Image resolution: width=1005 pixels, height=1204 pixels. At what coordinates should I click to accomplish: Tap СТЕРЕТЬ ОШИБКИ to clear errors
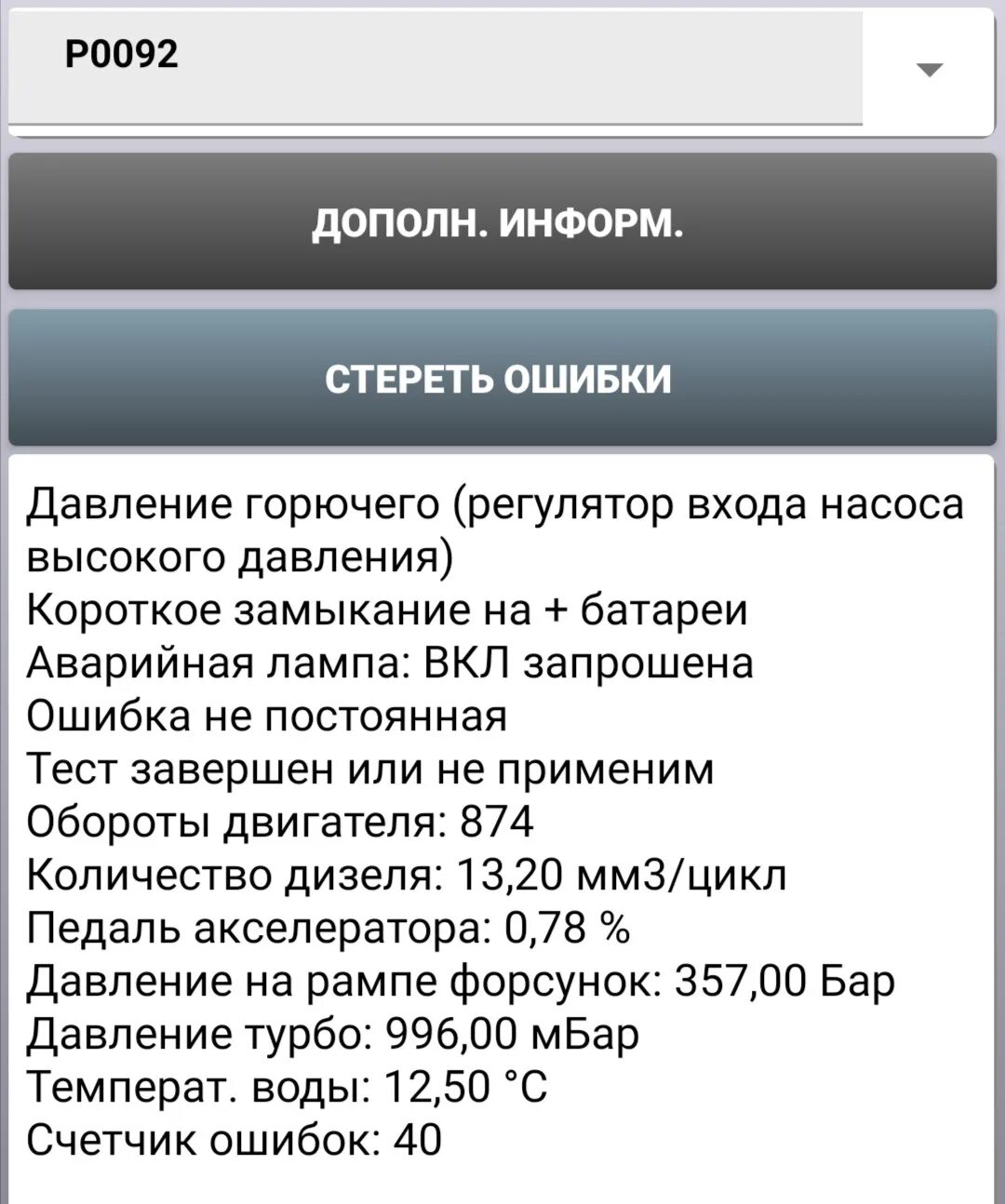coord(502,379)
